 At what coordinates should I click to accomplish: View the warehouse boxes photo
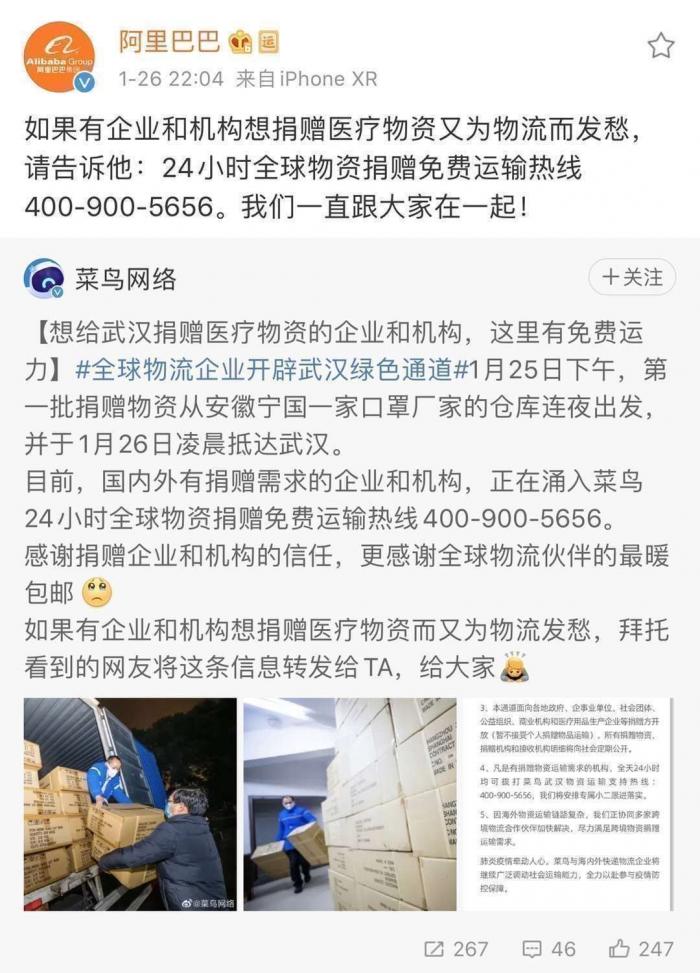(349, 804)
